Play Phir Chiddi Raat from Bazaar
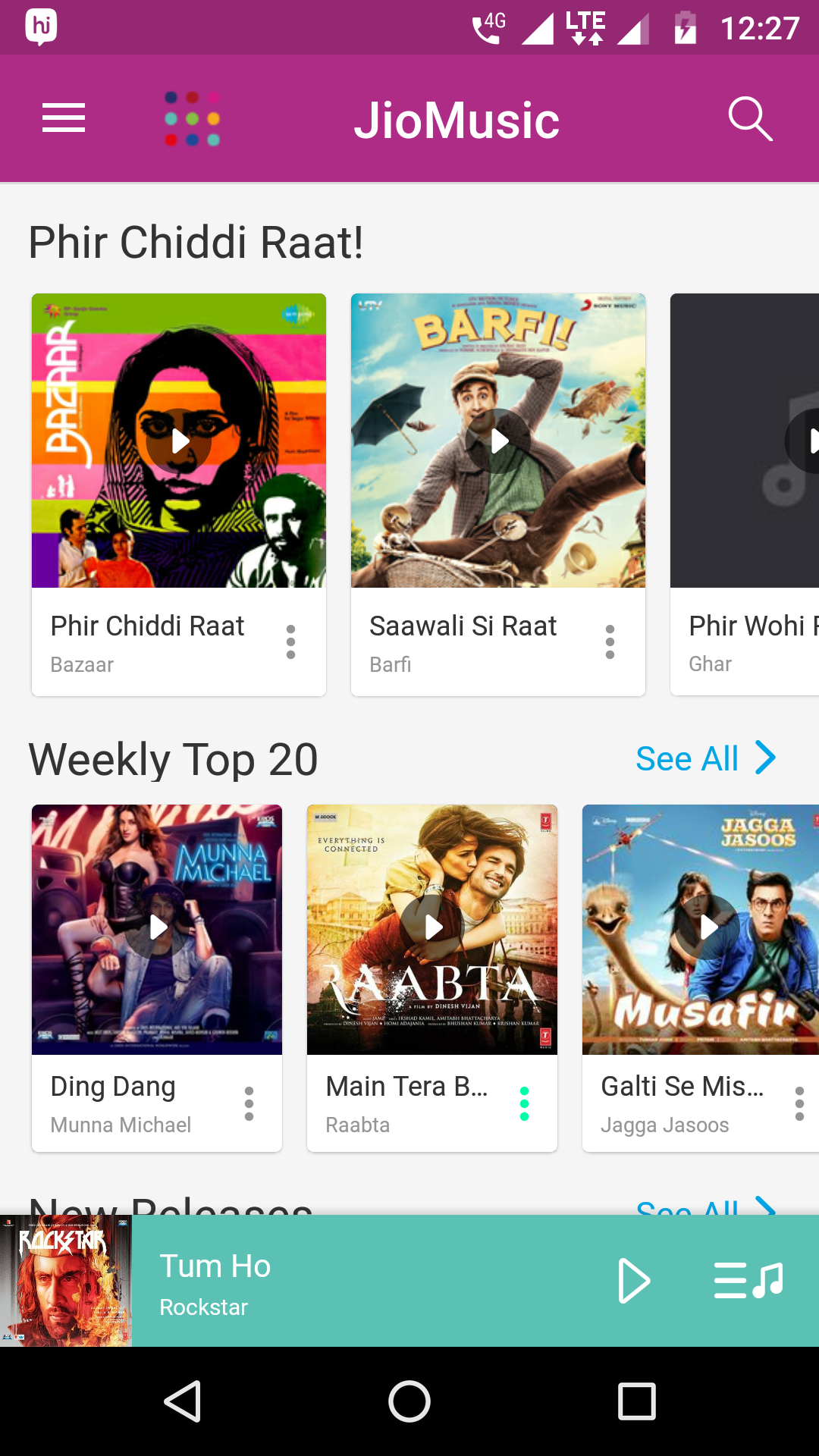Viewport: 819px width, 1456px height. click(x=179, y=441)
